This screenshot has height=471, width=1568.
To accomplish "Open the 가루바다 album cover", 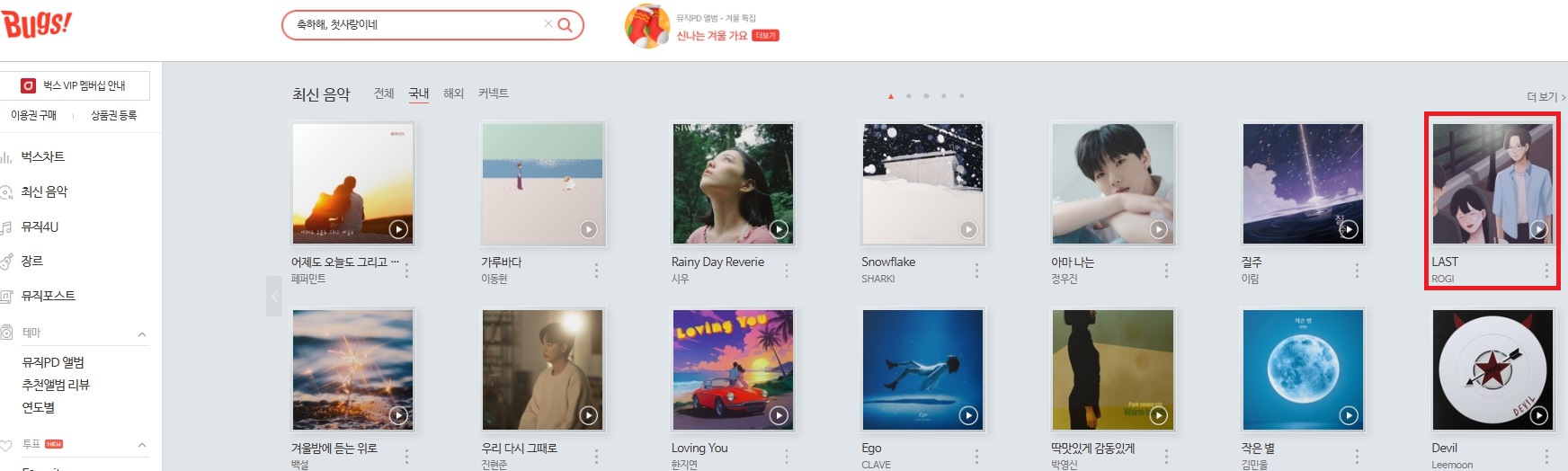I will (542, 184).
